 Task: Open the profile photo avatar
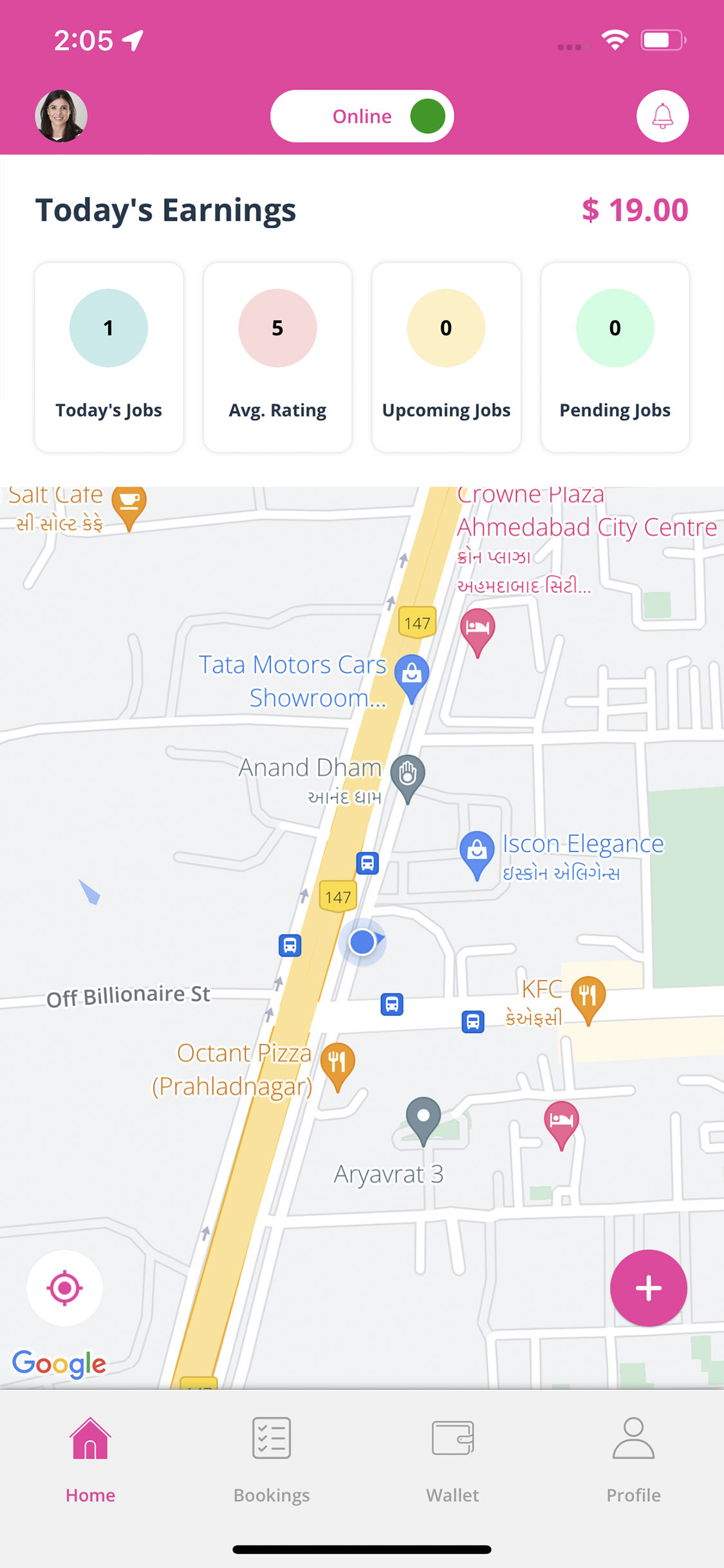(x=61, y=116)
